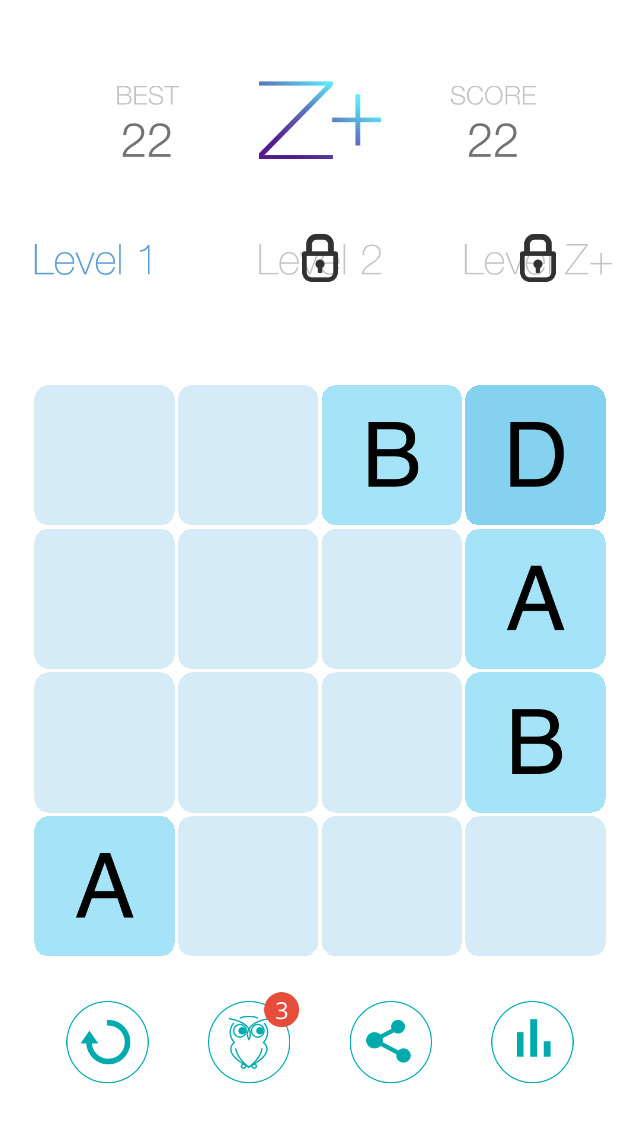640x1136 pixels.
Task: Share your score
Action: click(391, 1042)
